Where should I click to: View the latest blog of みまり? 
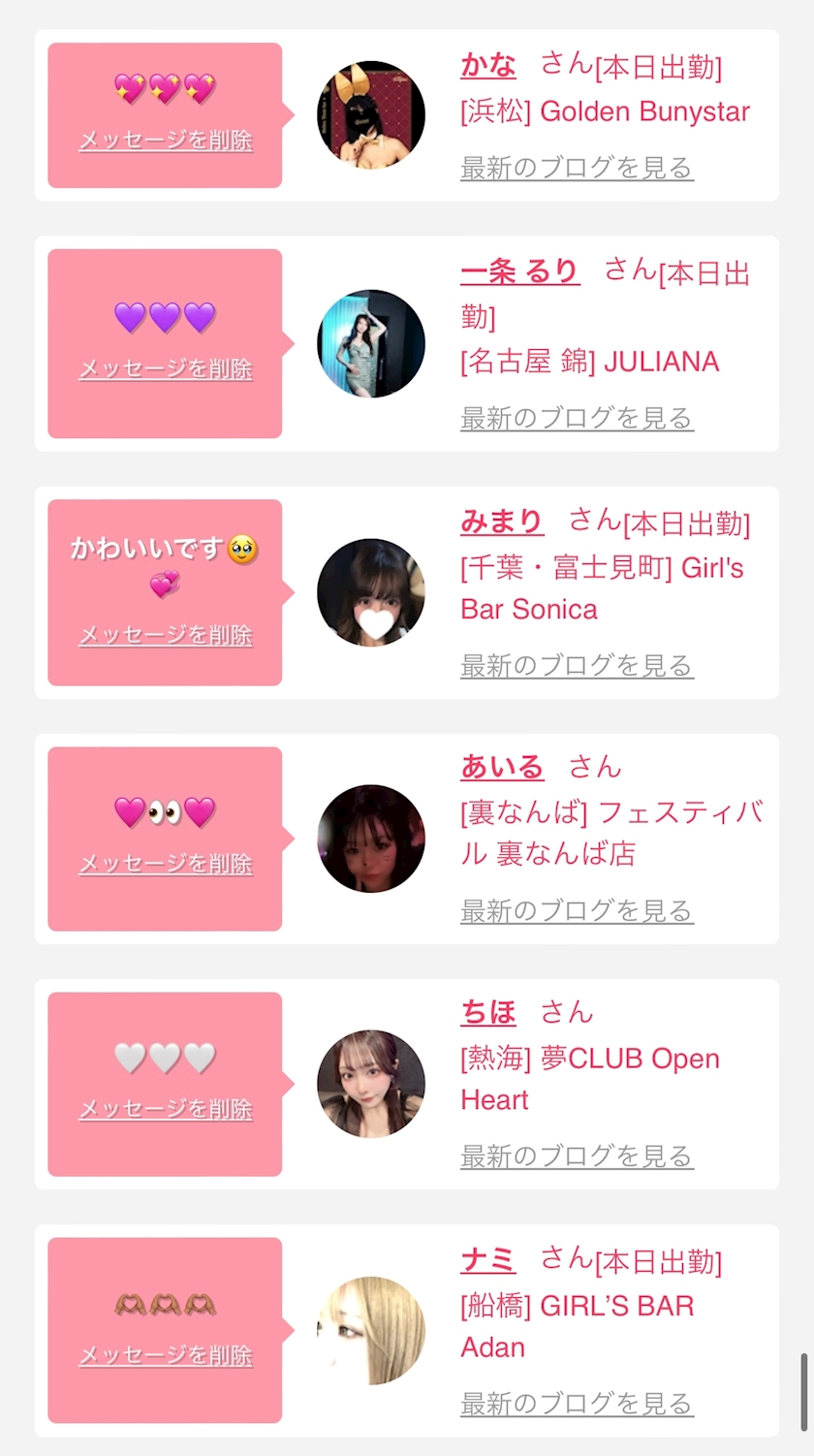[x=578, y=665]
